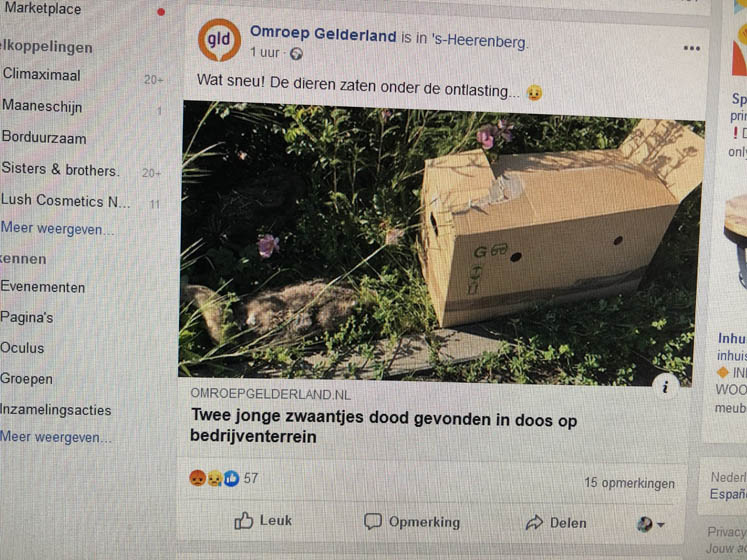
Task: Open Inzamelingsacties
Action: (x=56, y=410)
